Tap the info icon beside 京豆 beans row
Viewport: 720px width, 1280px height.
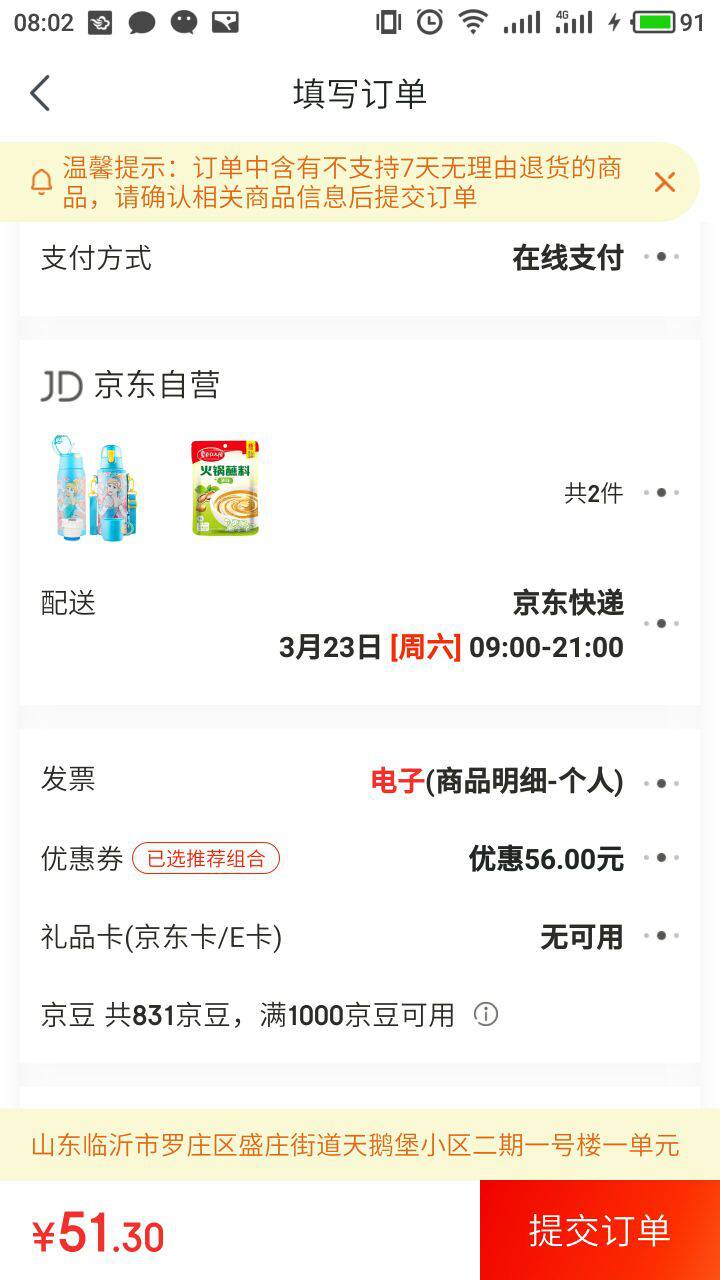click(488, 1015)
